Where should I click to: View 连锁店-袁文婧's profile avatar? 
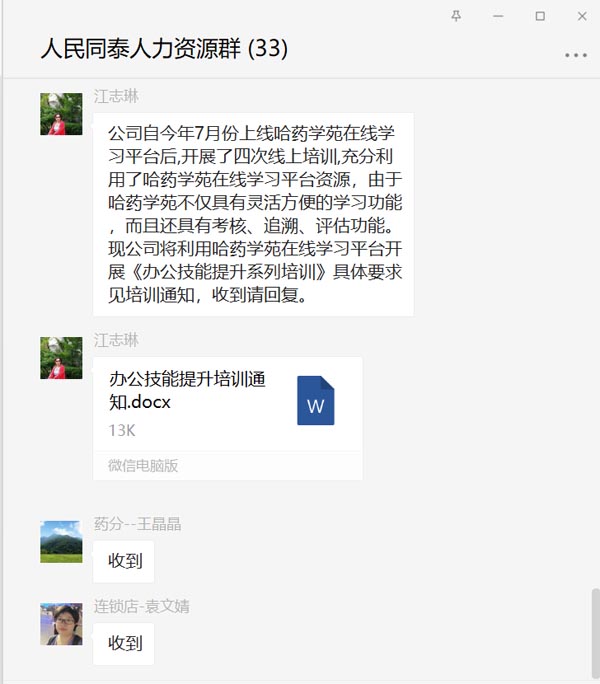[61, 624]
